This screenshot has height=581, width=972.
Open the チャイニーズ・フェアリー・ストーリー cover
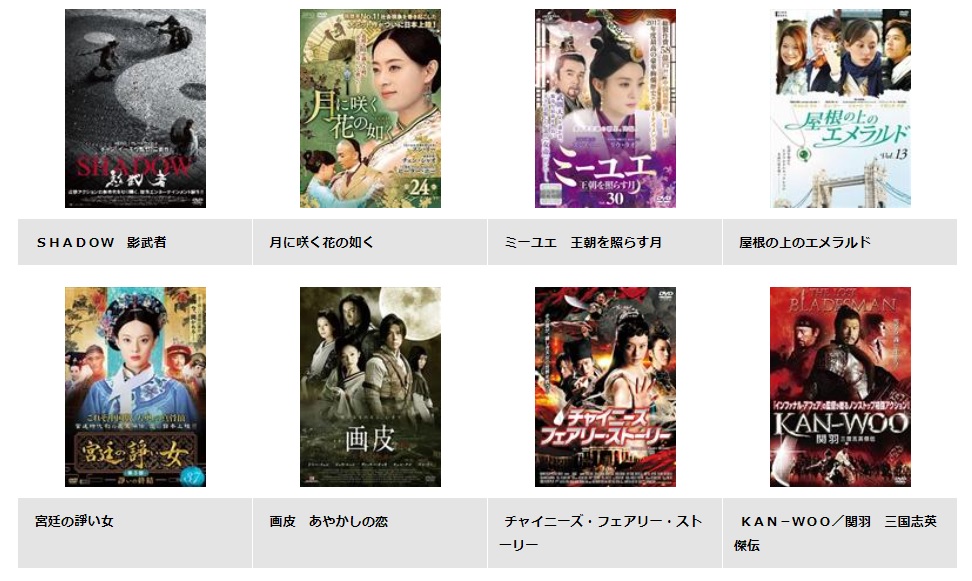pyautogui.click(x=605, y=386)
